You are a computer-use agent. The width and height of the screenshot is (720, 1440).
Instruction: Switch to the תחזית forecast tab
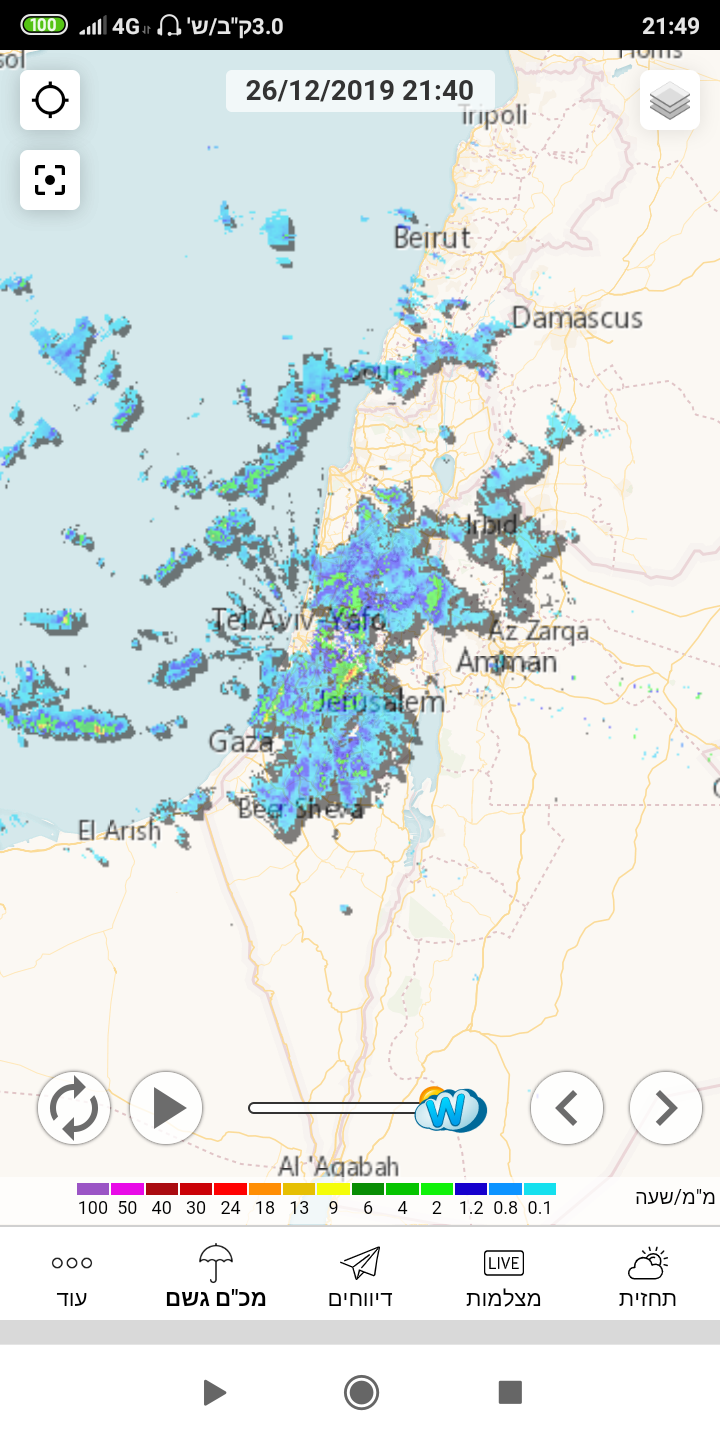click(647, 1277)
